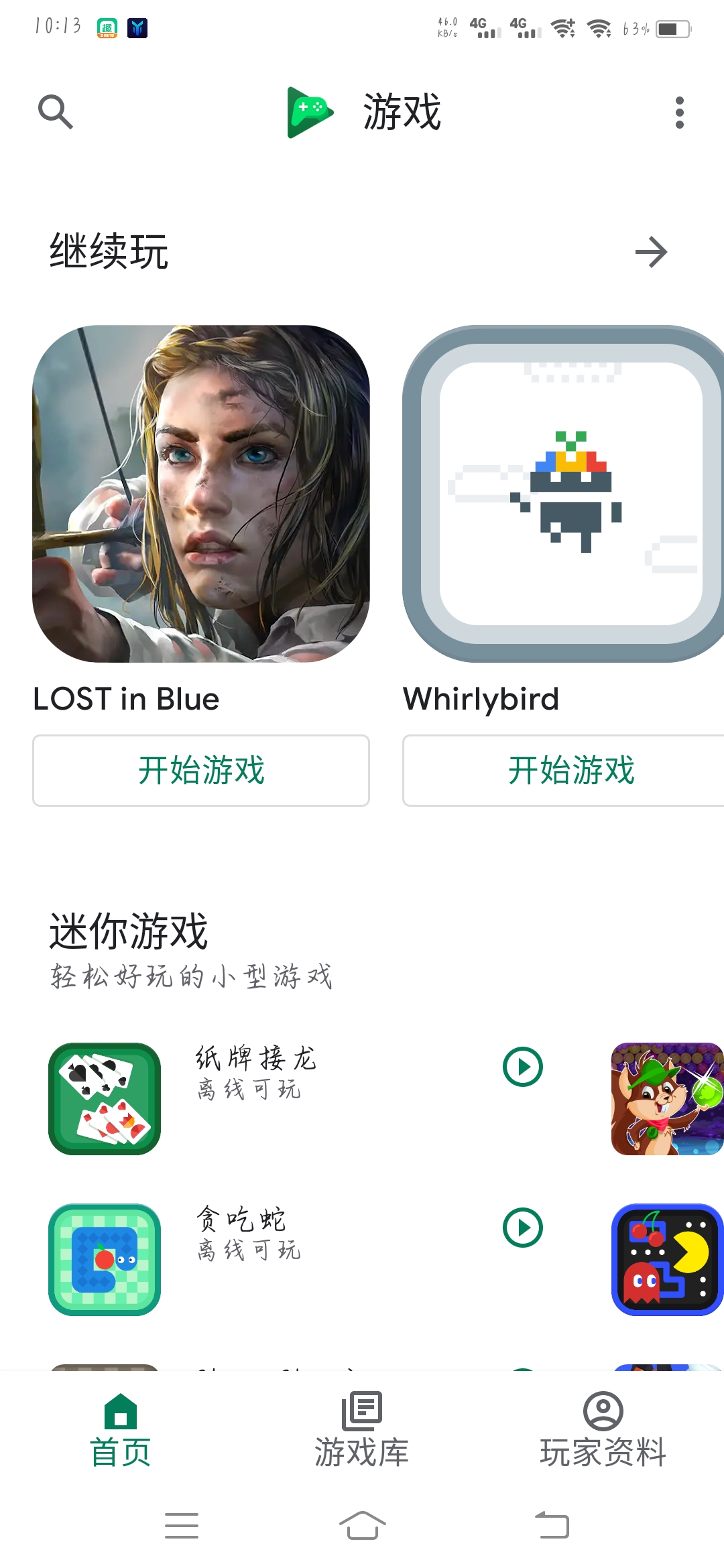Viewport: 724px width, 1568px height.
Task: Open the overflow menu with three dots
Action: (x=680, y=112)
